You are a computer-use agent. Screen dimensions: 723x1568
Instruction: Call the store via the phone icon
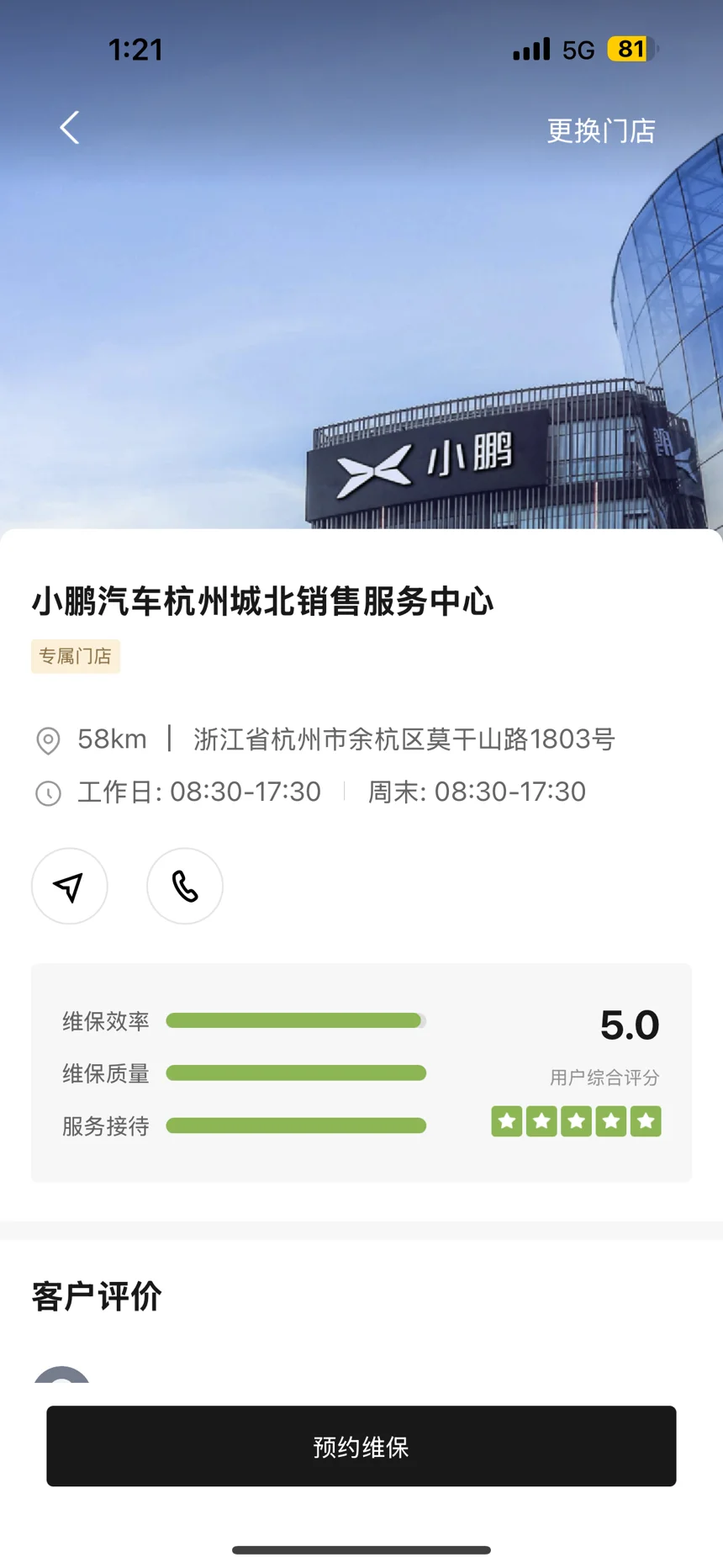[x=185, y=886]
